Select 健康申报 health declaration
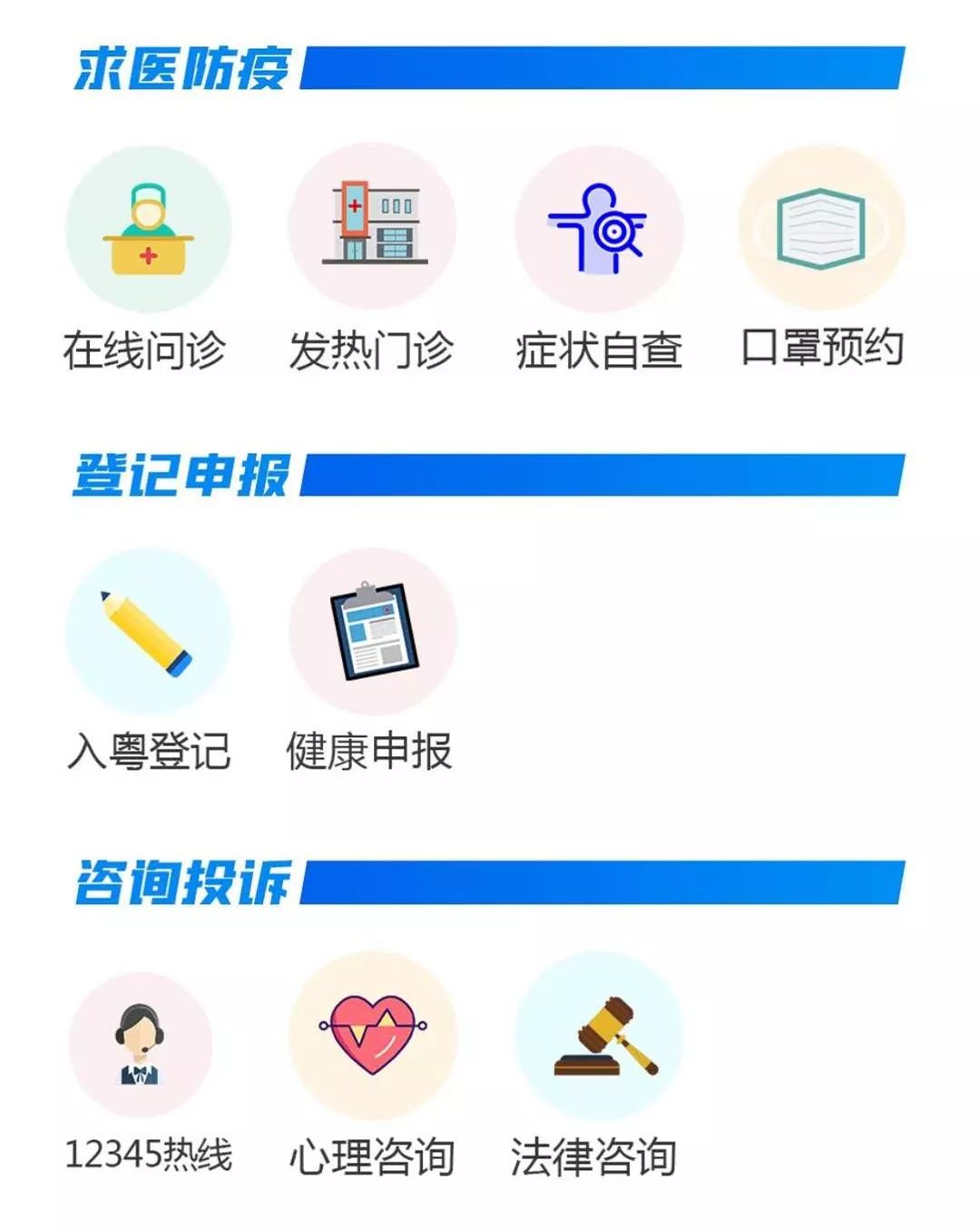This screenshot has width=980, height=1230. (372, 633)
